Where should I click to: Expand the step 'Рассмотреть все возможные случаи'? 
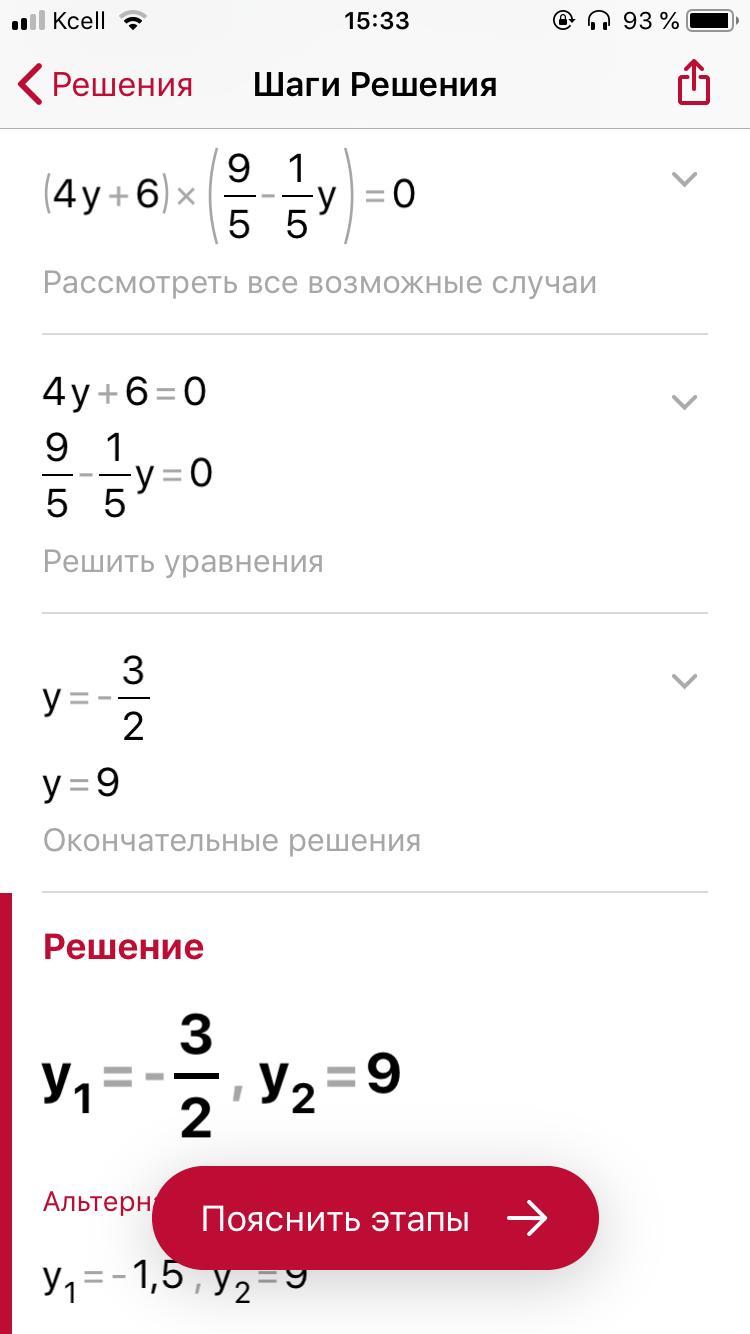point(684,179)
